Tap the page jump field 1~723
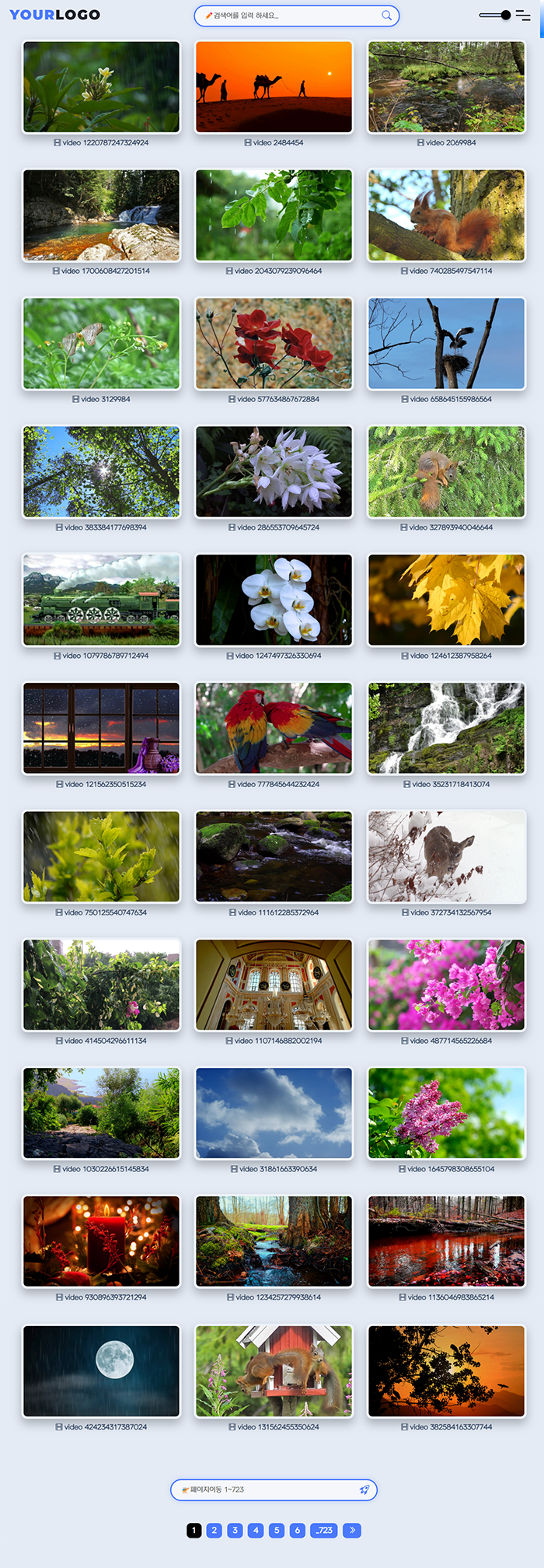Screen dimensions: 544x1568 264,1489
